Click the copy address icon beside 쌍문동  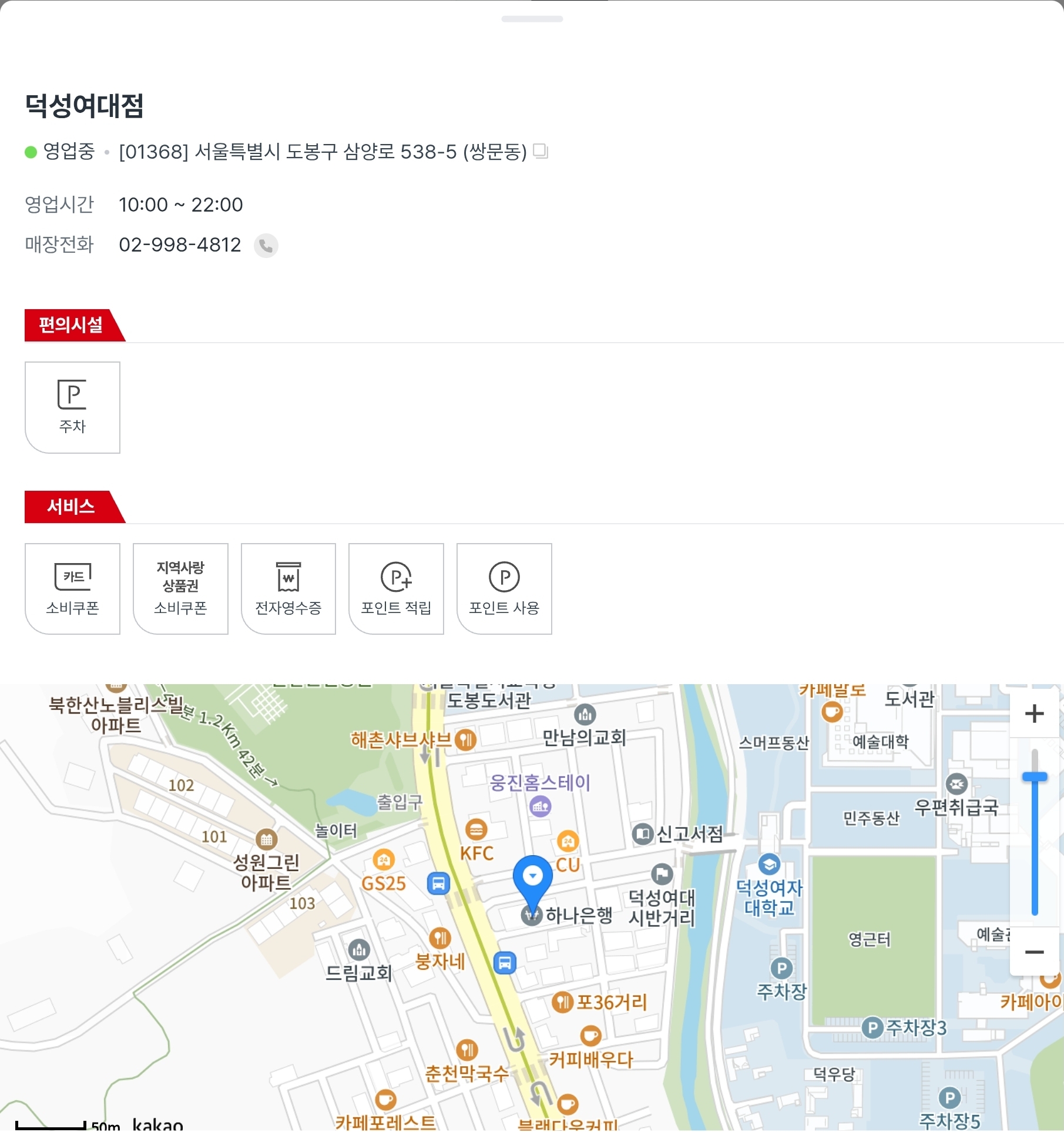point(540,152)
